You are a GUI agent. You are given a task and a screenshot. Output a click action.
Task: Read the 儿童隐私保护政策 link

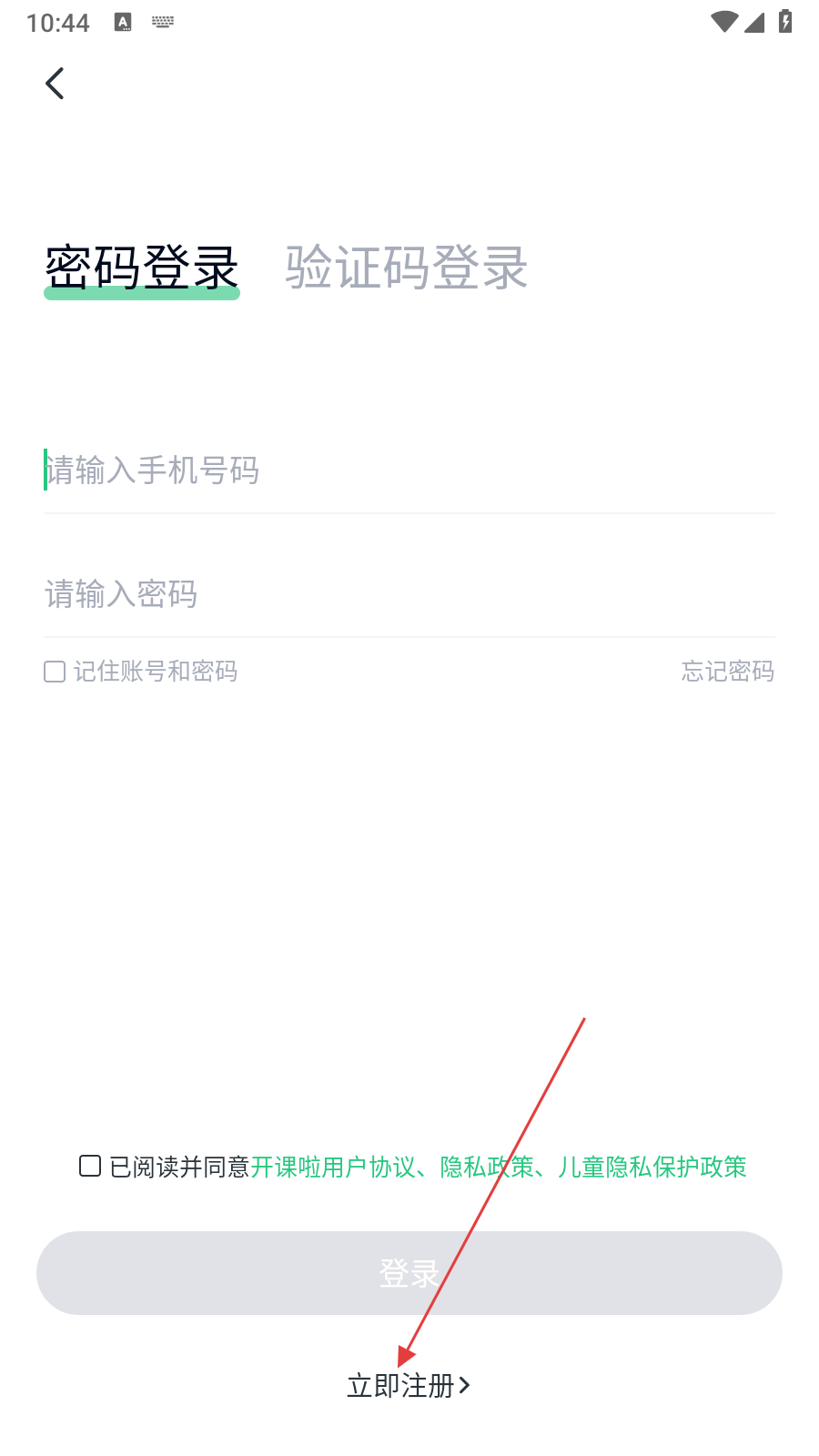pyautogui.click(x=652, y=1167)
